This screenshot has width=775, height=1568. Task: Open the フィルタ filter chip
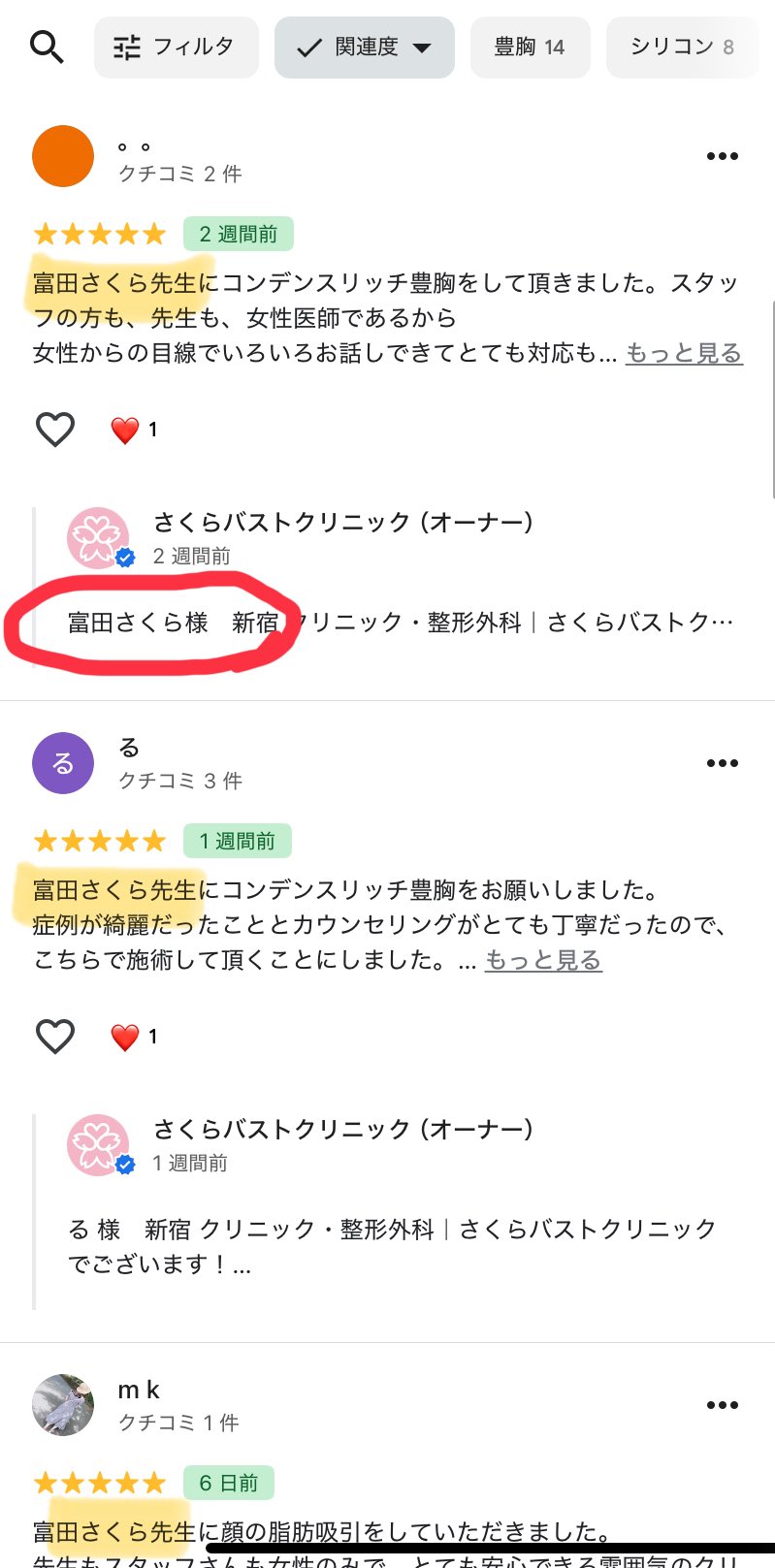pyautogui.click(x=176, y=47)
